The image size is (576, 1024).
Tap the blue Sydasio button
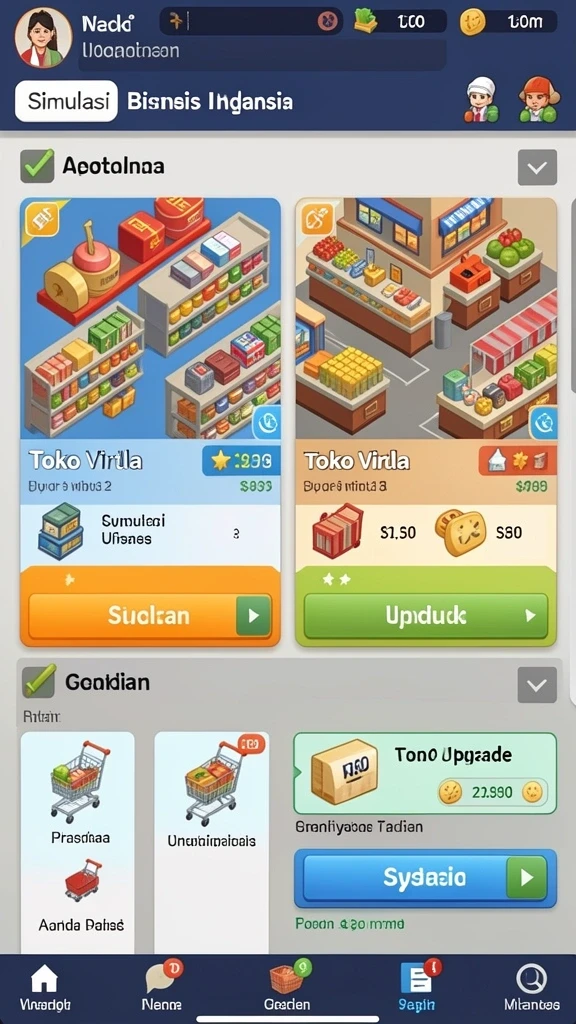(425, 877)
